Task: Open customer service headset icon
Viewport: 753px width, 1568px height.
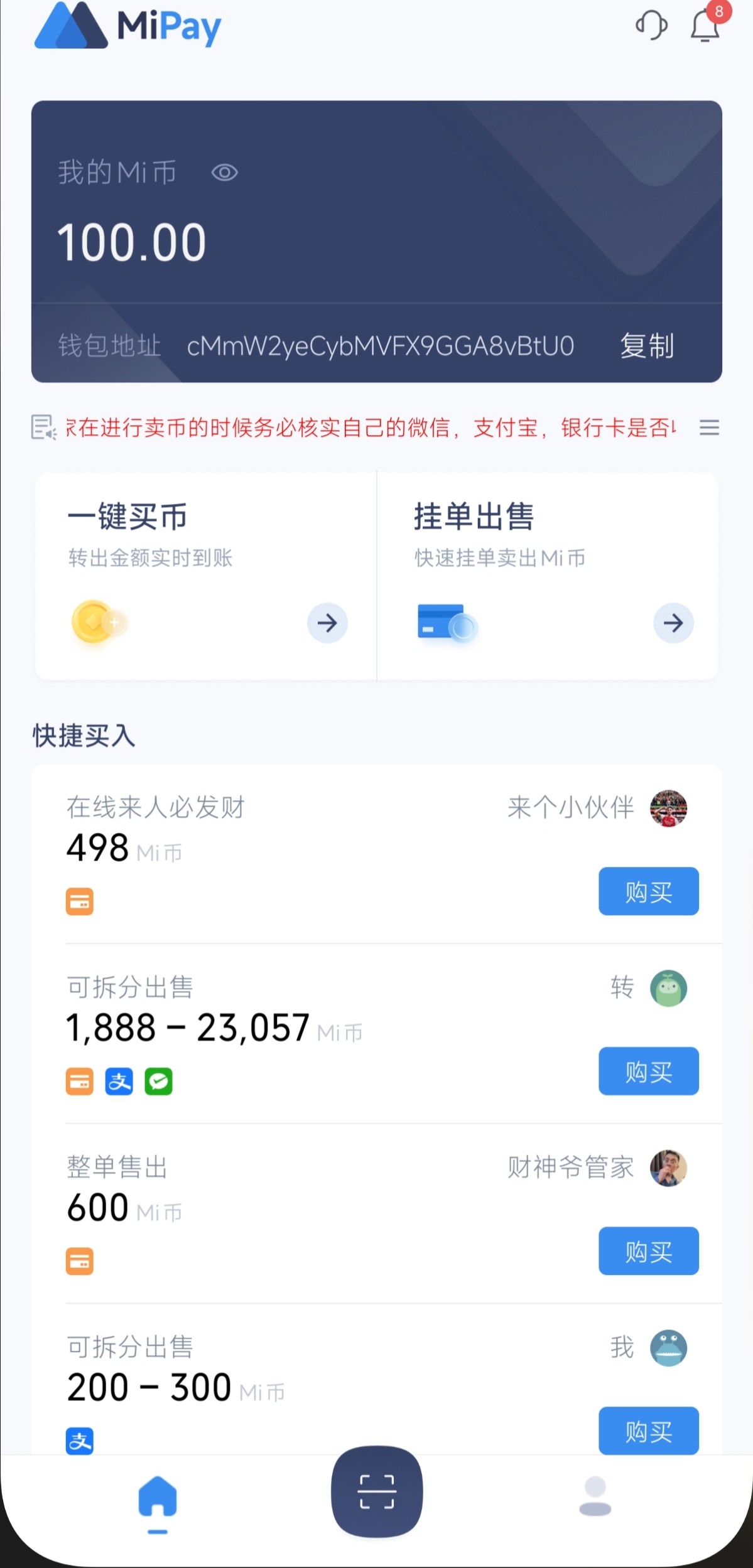Action: 651,26
